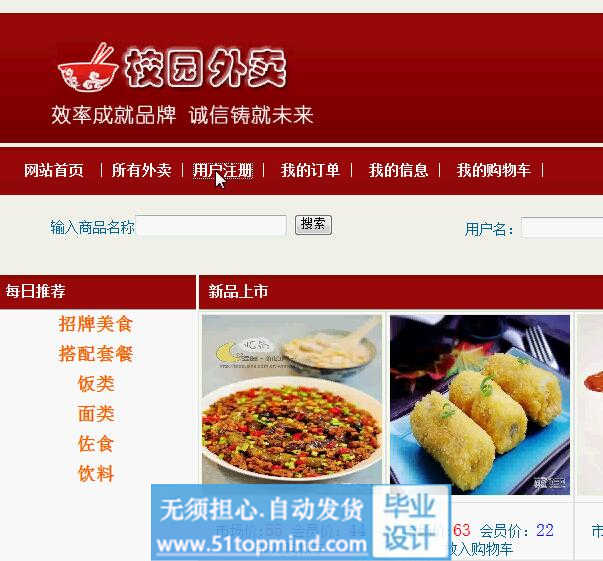Open the stir-fried dish product image

point(291,400)
